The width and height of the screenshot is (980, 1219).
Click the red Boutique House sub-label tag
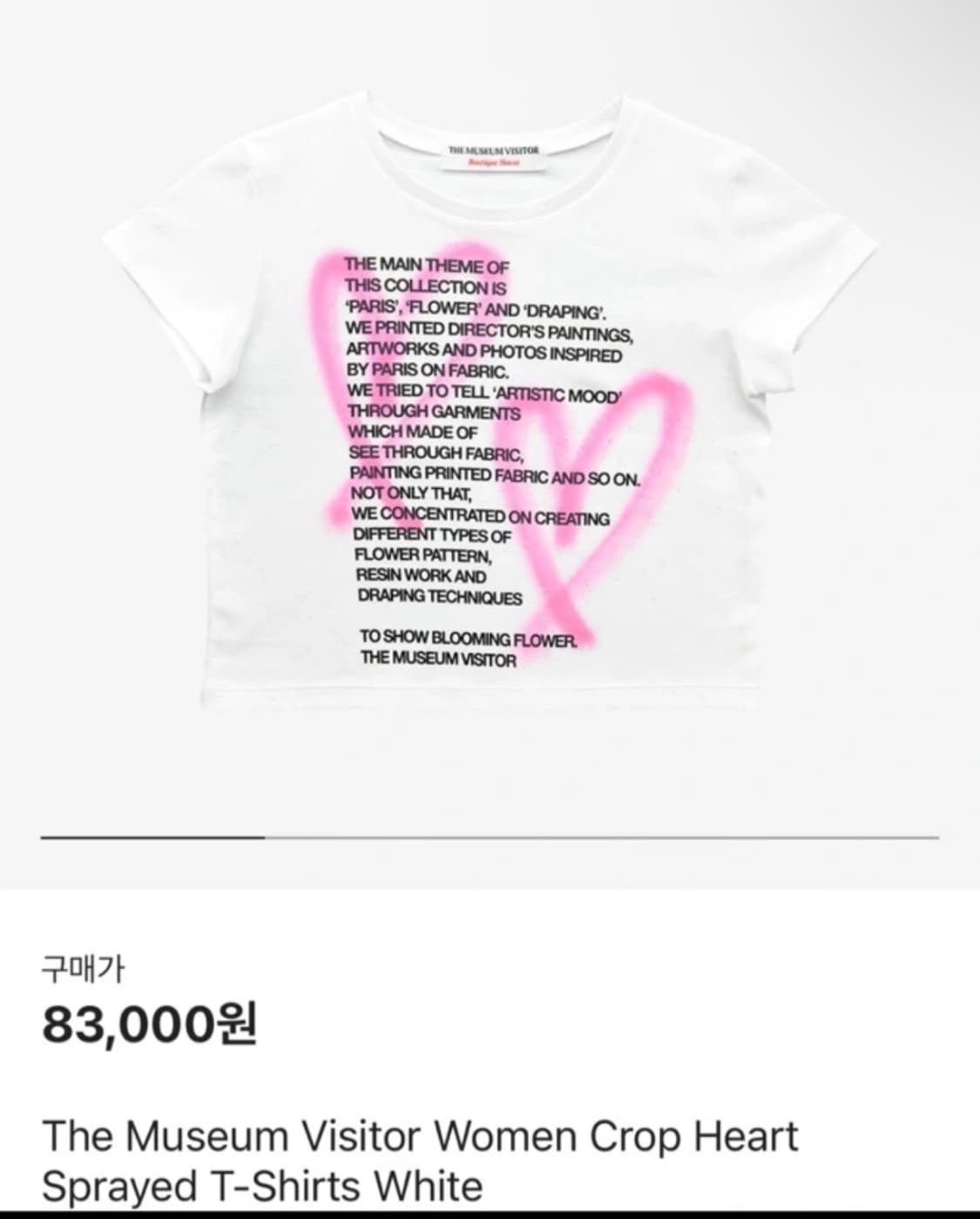point(494,161)
